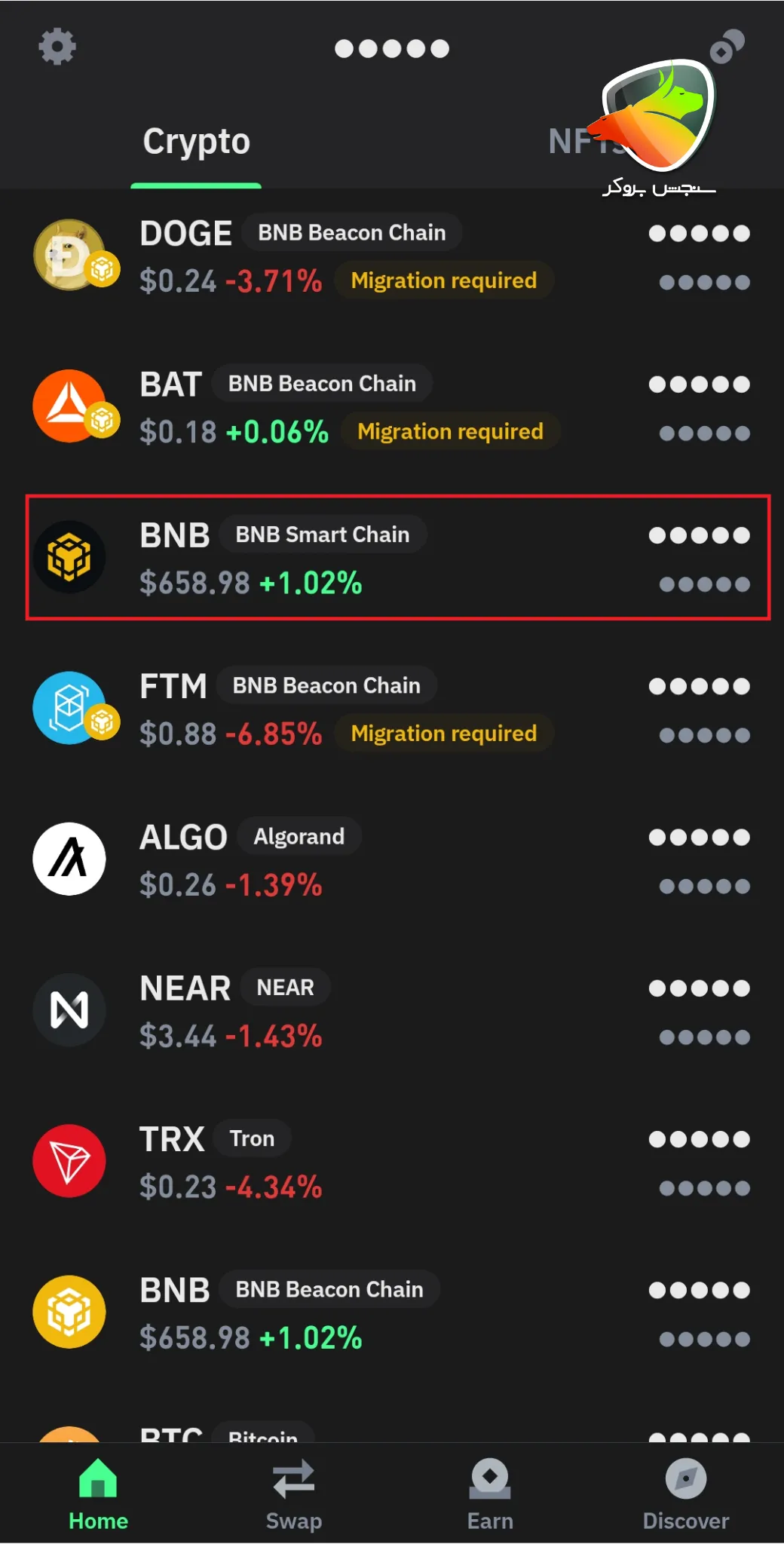Screen dimensions: 784x1544
Task: Open the Discover tab
Action: [686, 1493]
